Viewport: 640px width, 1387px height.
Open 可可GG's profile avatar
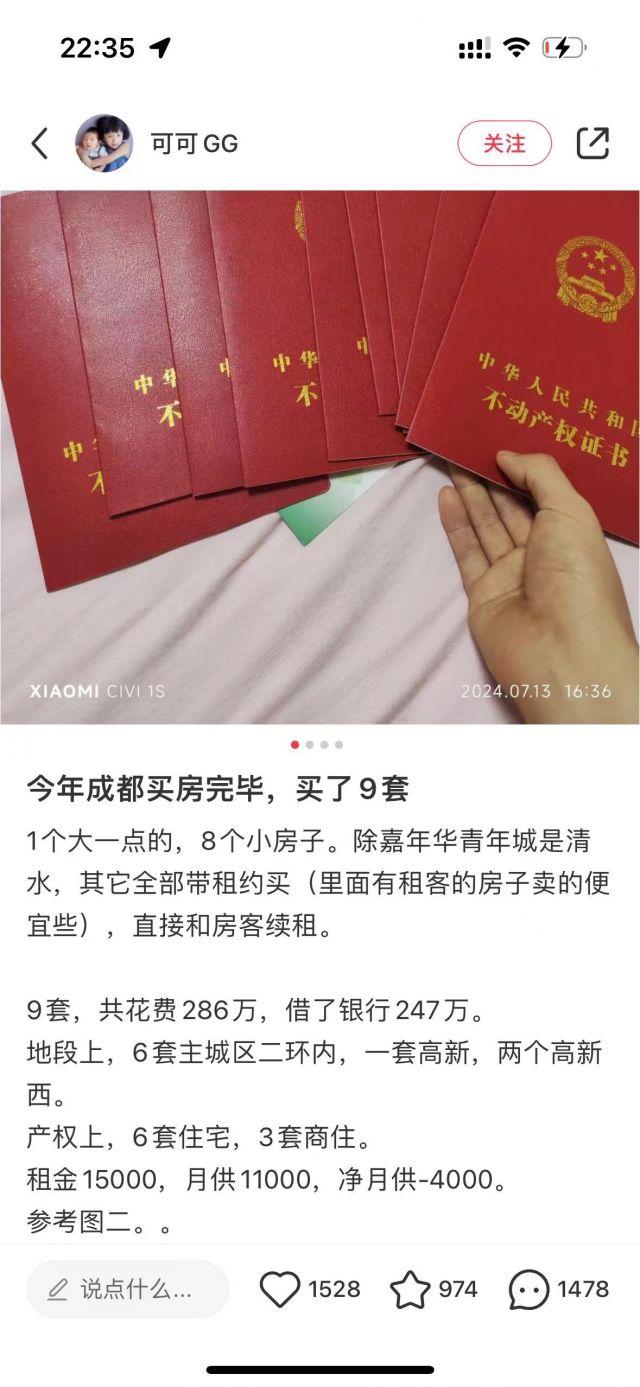click(x=104, y=144)
